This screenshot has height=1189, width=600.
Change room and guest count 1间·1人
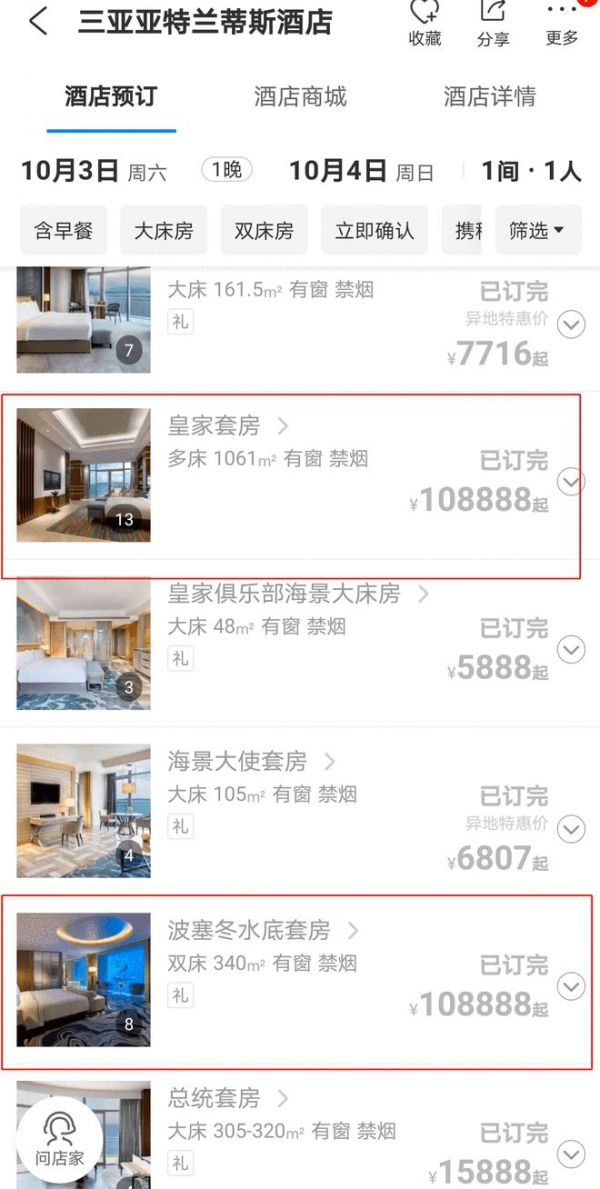(x=530, y=171)
